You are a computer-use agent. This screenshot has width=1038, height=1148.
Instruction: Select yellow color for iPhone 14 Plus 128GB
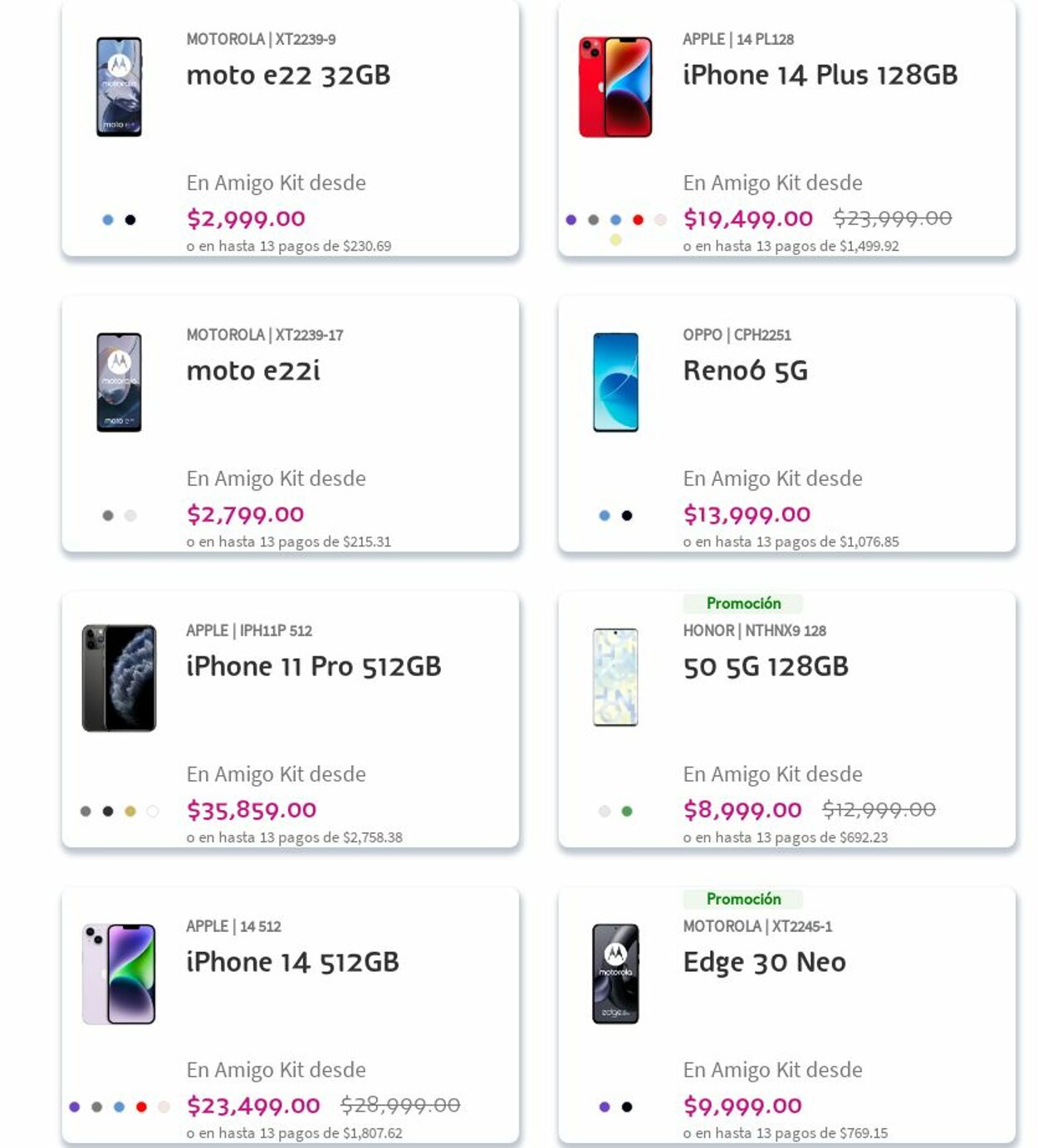[615, 240]
